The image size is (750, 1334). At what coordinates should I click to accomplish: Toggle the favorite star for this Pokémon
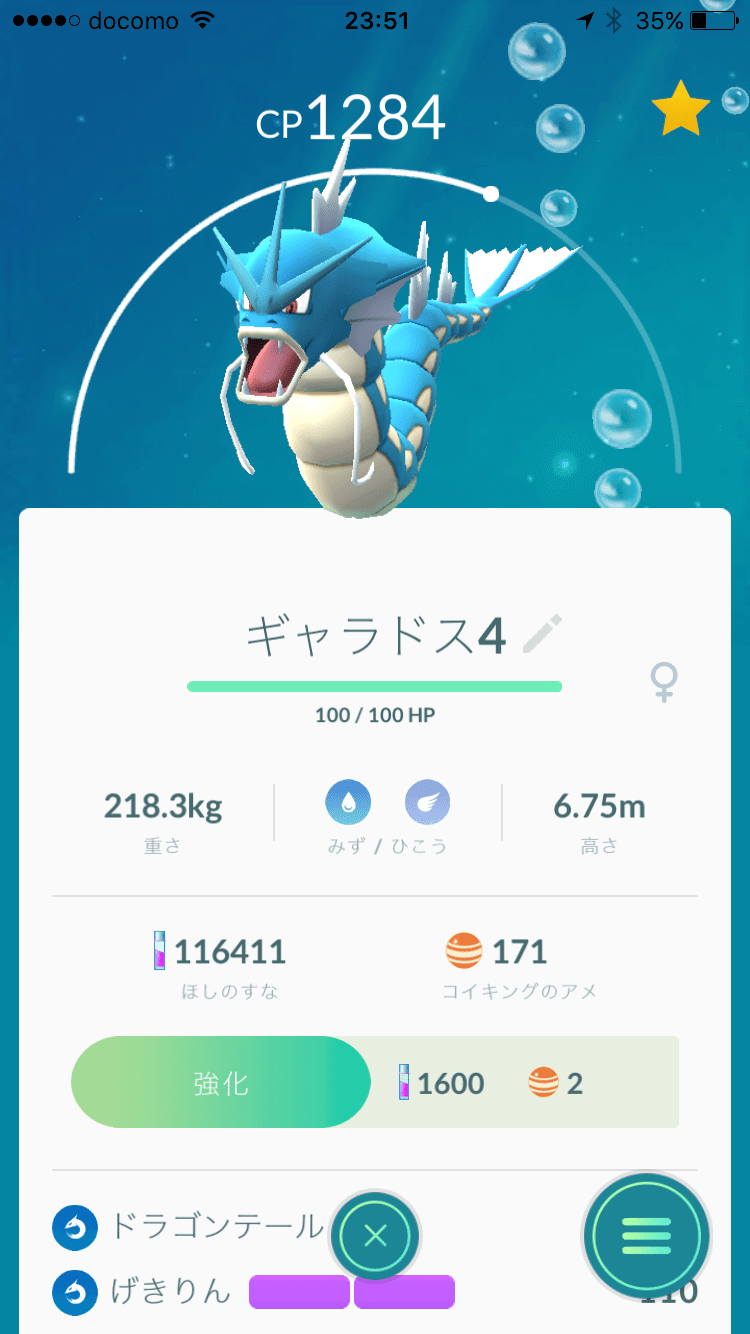point(681,110)
